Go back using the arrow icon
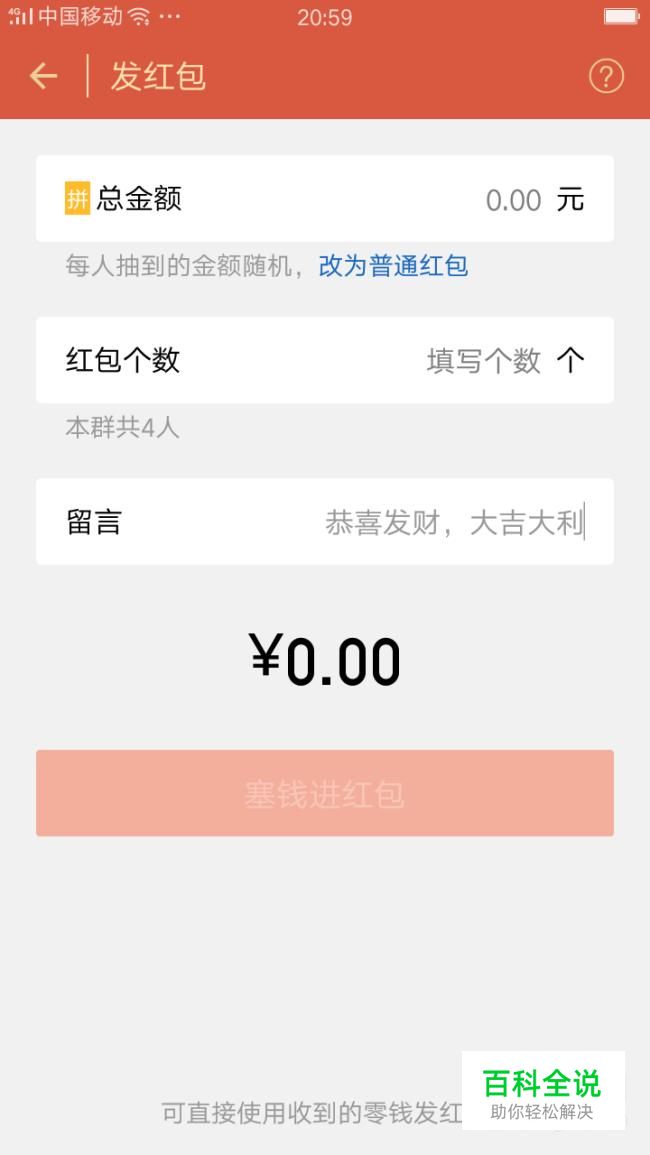The width and height of the screenshot is (650, 1155). pos(43,76)
